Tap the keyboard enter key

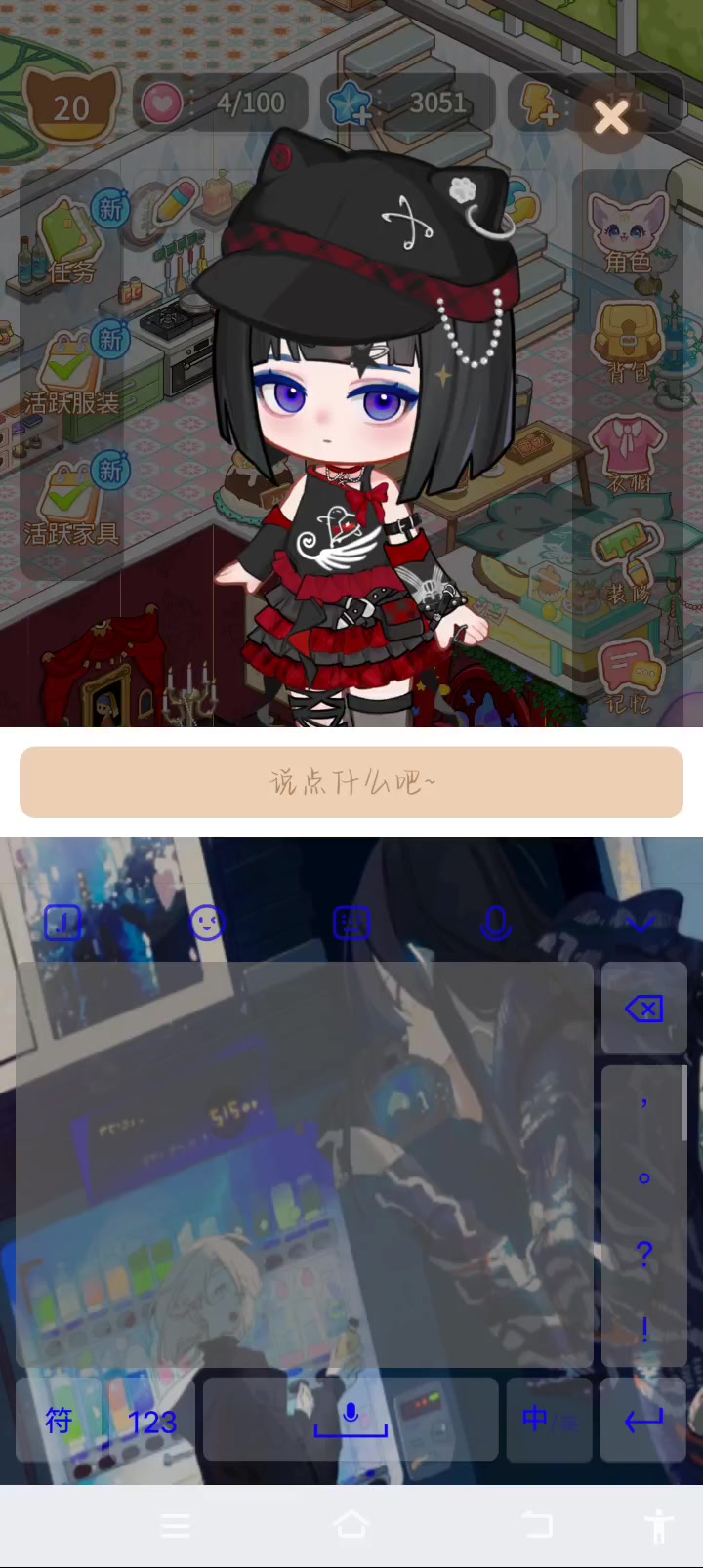click(x=643, y=1420)
